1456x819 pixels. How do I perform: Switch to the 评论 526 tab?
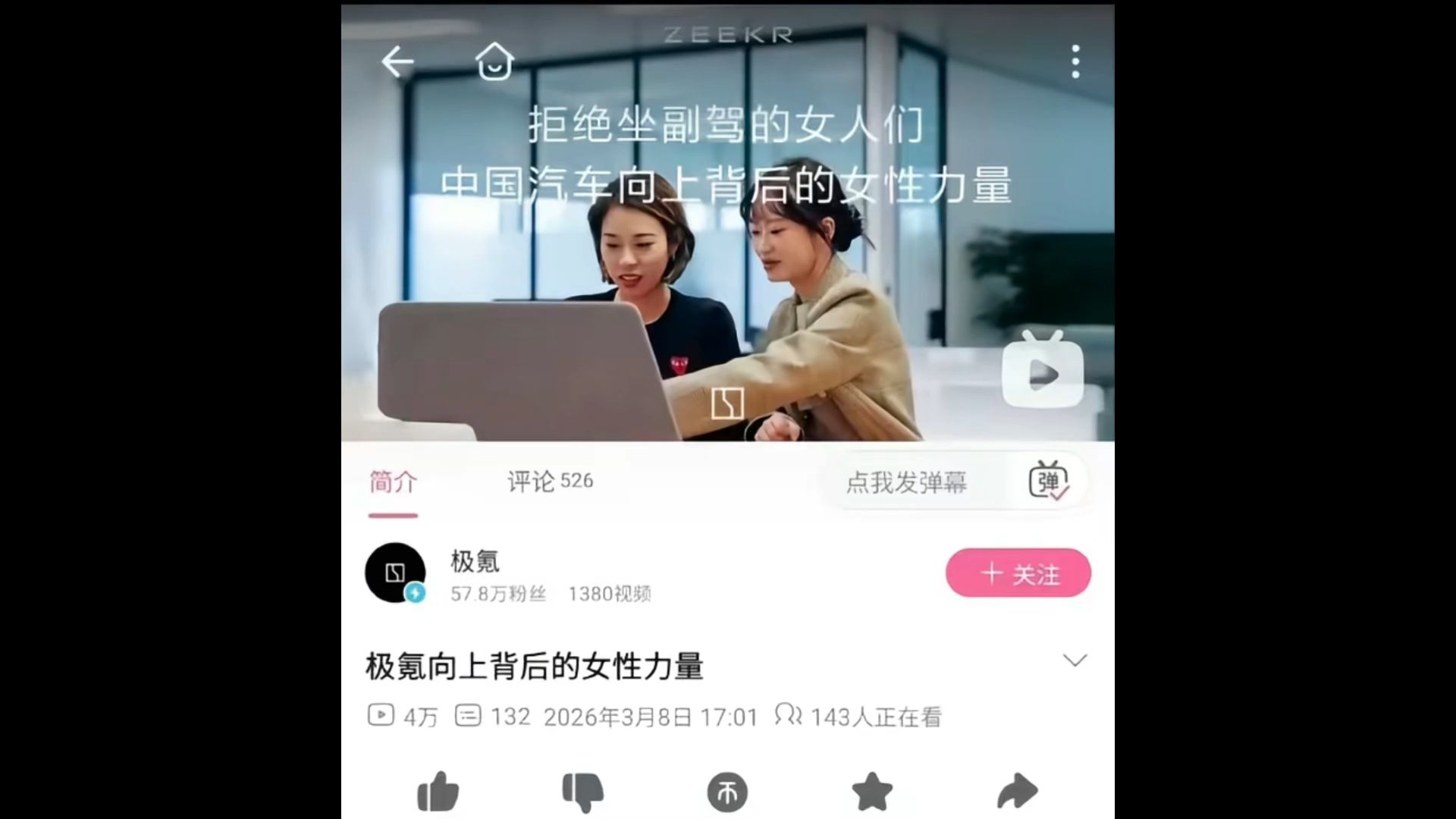click(550, 482)
